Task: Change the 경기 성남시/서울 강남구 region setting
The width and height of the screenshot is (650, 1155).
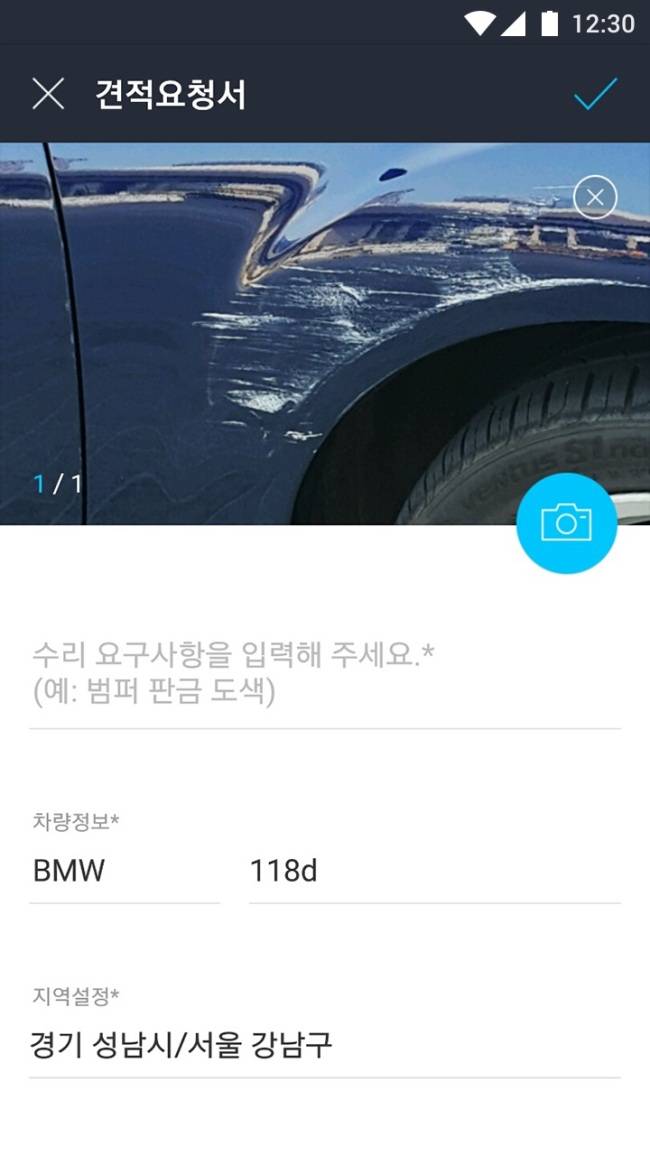Action: pyautogui.click(x=325, y=1046)
